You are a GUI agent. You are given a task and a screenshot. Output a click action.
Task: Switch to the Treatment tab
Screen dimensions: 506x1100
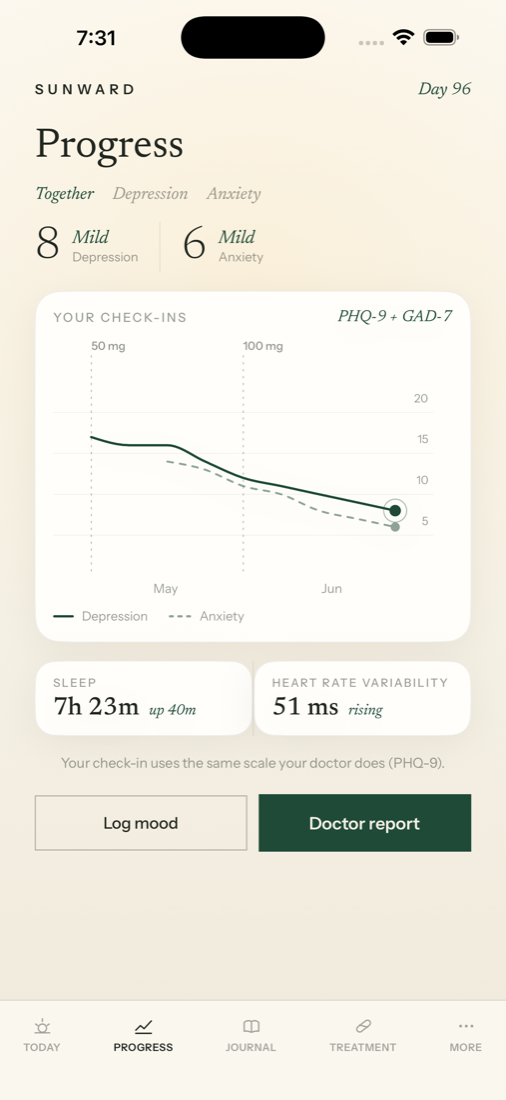click(363, 1035)
